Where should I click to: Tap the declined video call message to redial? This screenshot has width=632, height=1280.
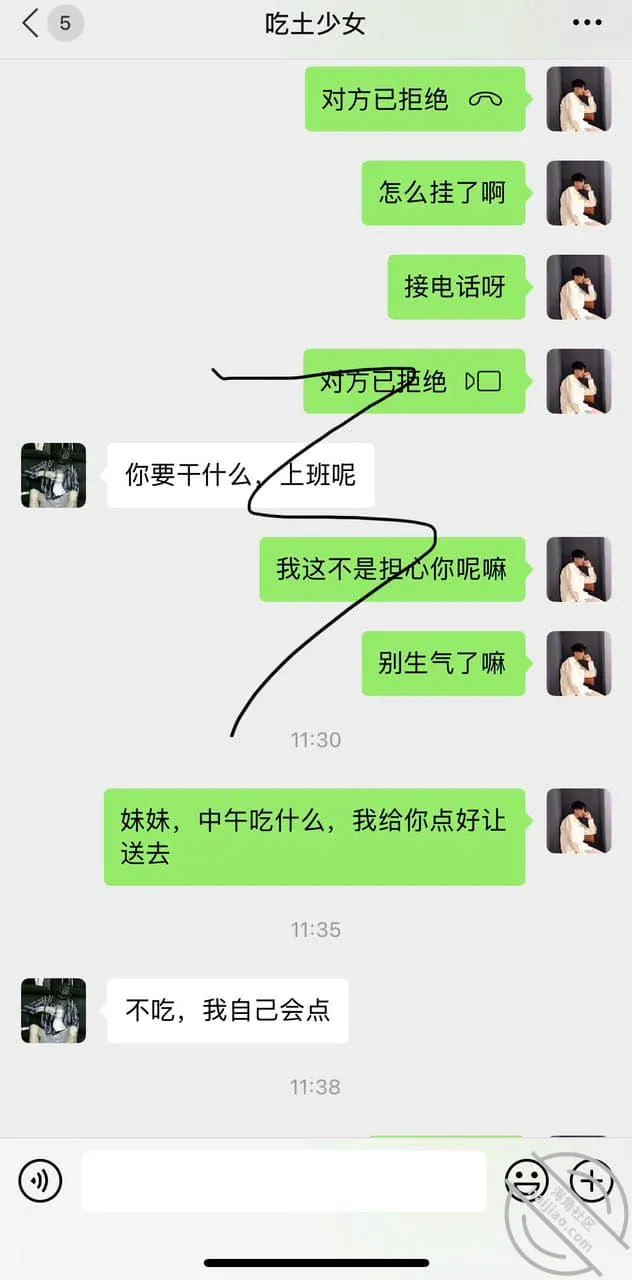[x=414, y=381]
